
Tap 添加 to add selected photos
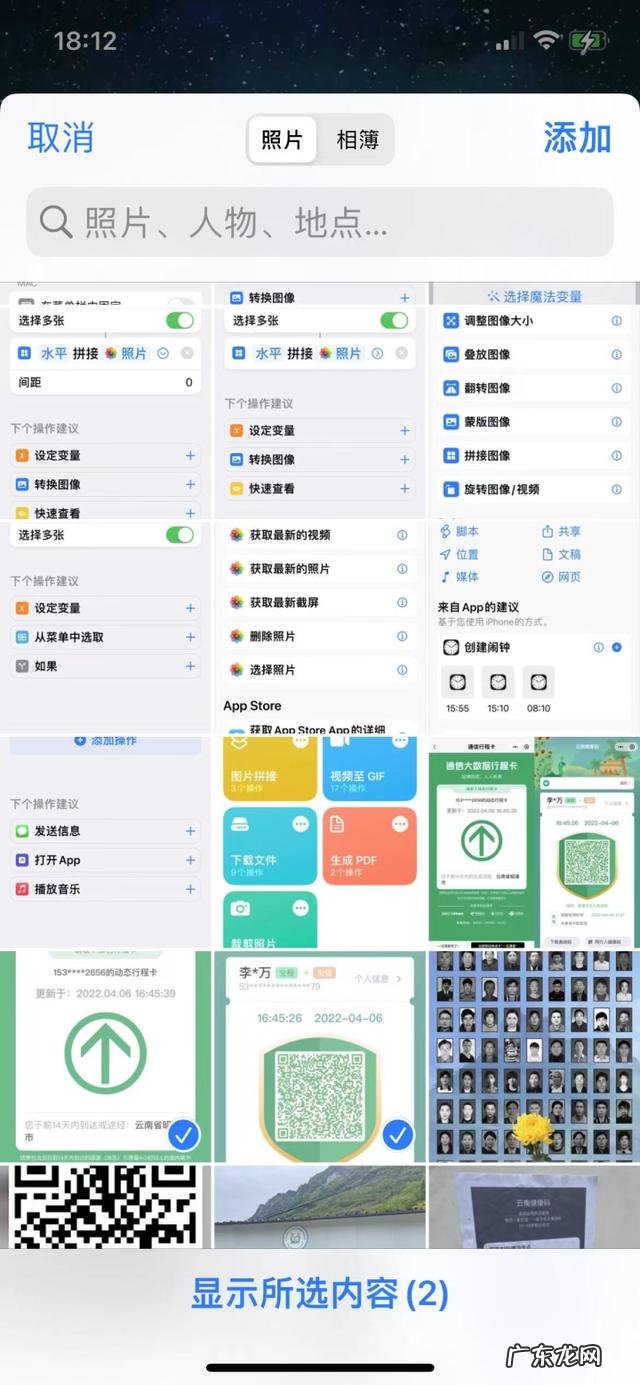point(577,138)
